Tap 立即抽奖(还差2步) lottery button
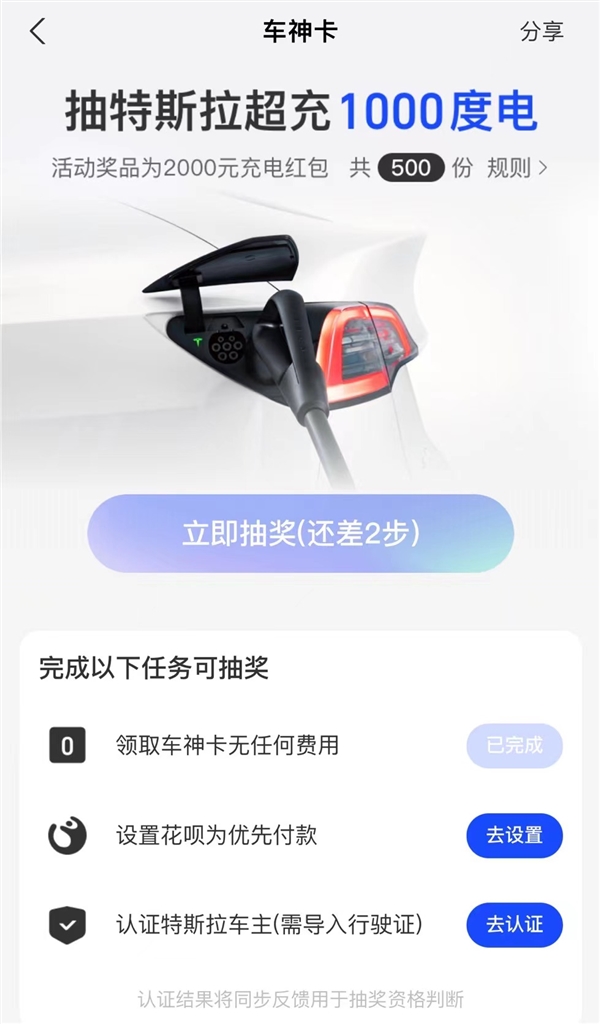 (300, 534)
